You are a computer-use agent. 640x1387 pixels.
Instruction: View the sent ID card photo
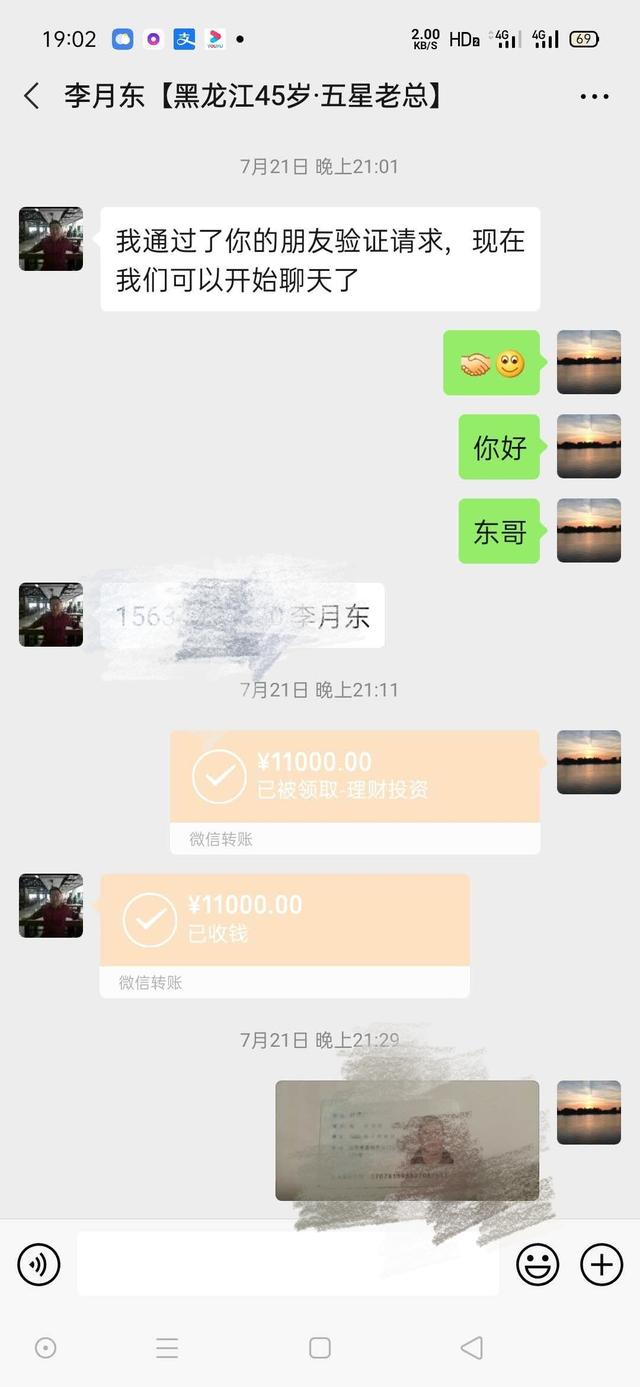(x=407, y=1140)
